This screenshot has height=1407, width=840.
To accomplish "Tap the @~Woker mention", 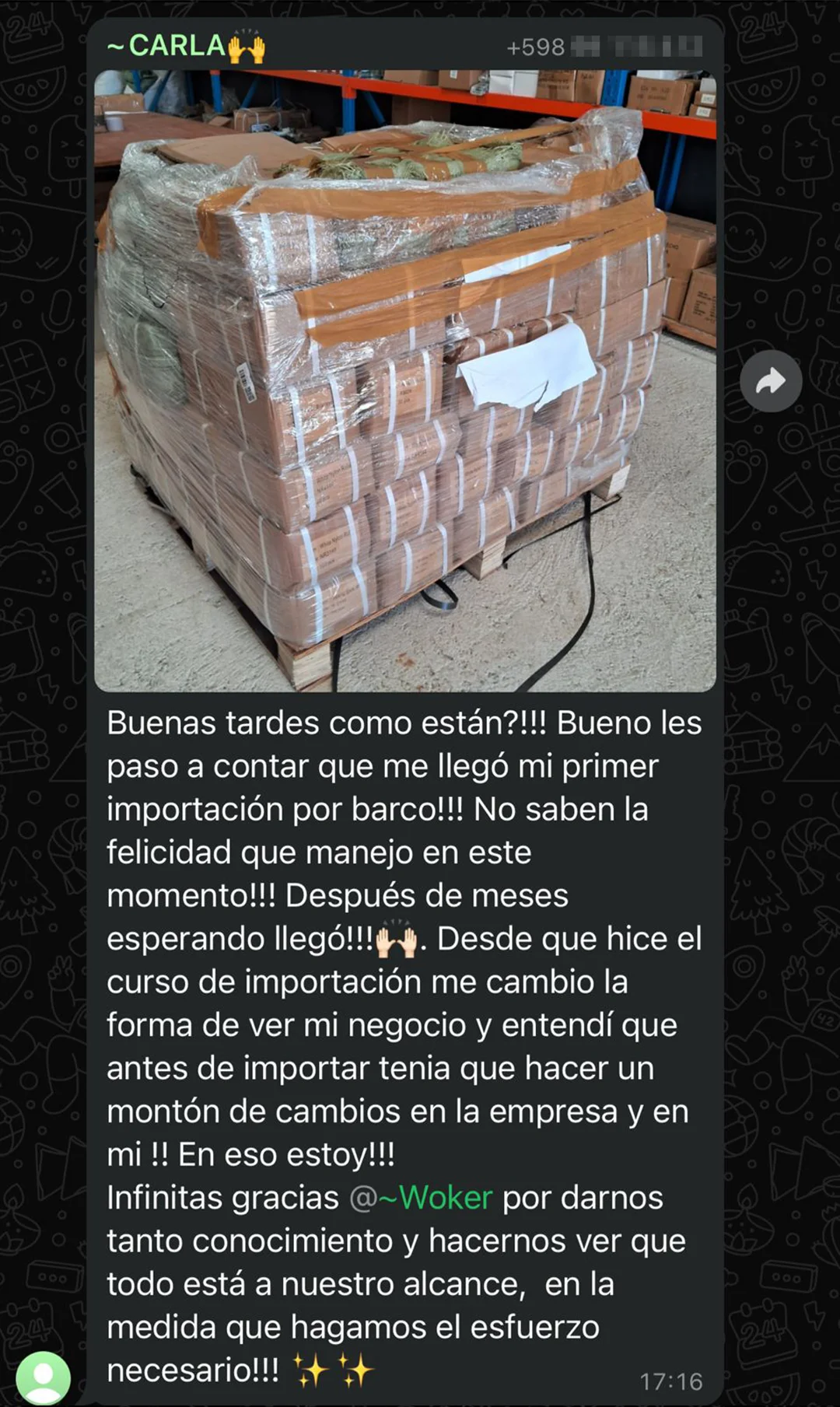I will [421, 1198].
